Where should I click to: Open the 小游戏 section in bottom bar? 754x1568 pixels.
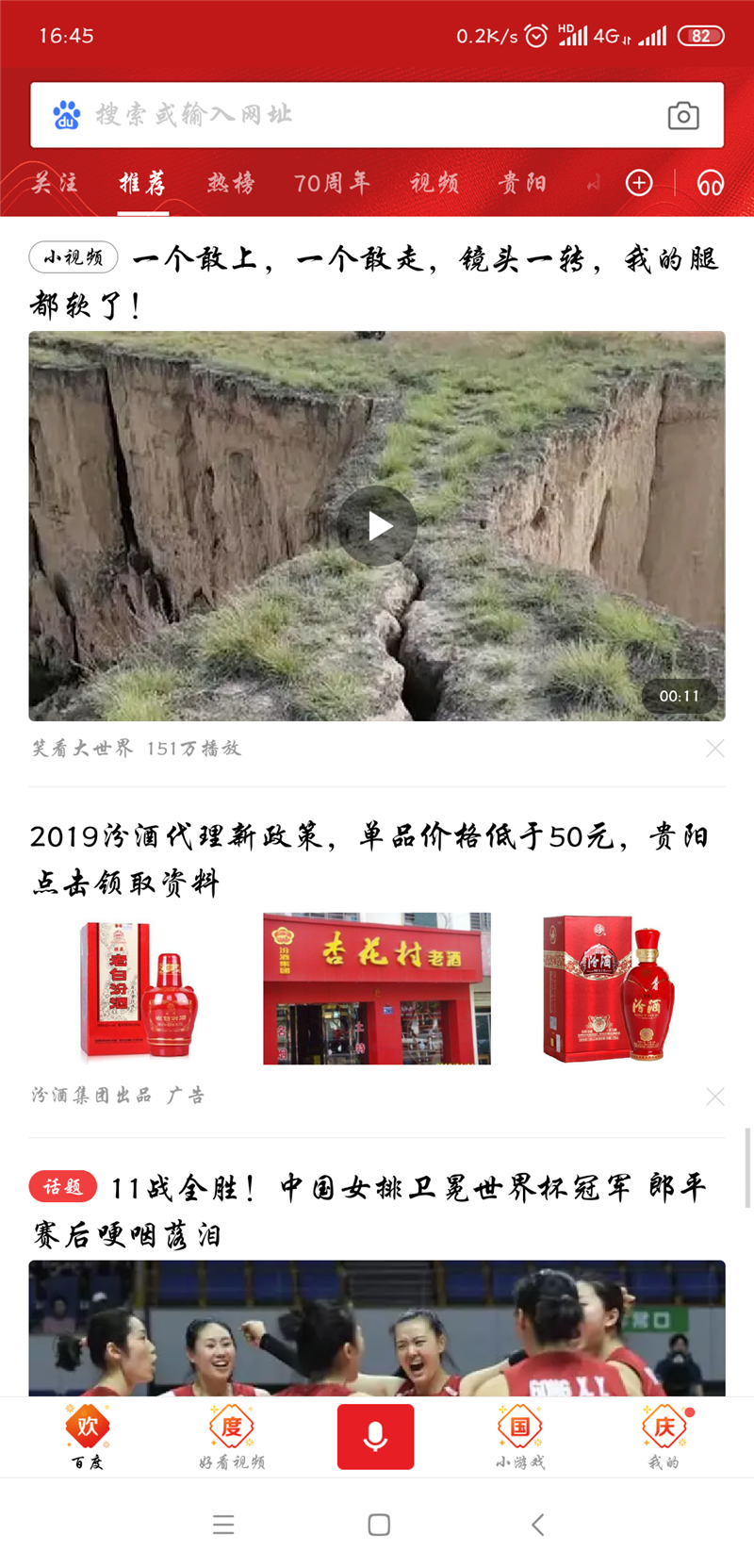click(x=519, y=1438)
